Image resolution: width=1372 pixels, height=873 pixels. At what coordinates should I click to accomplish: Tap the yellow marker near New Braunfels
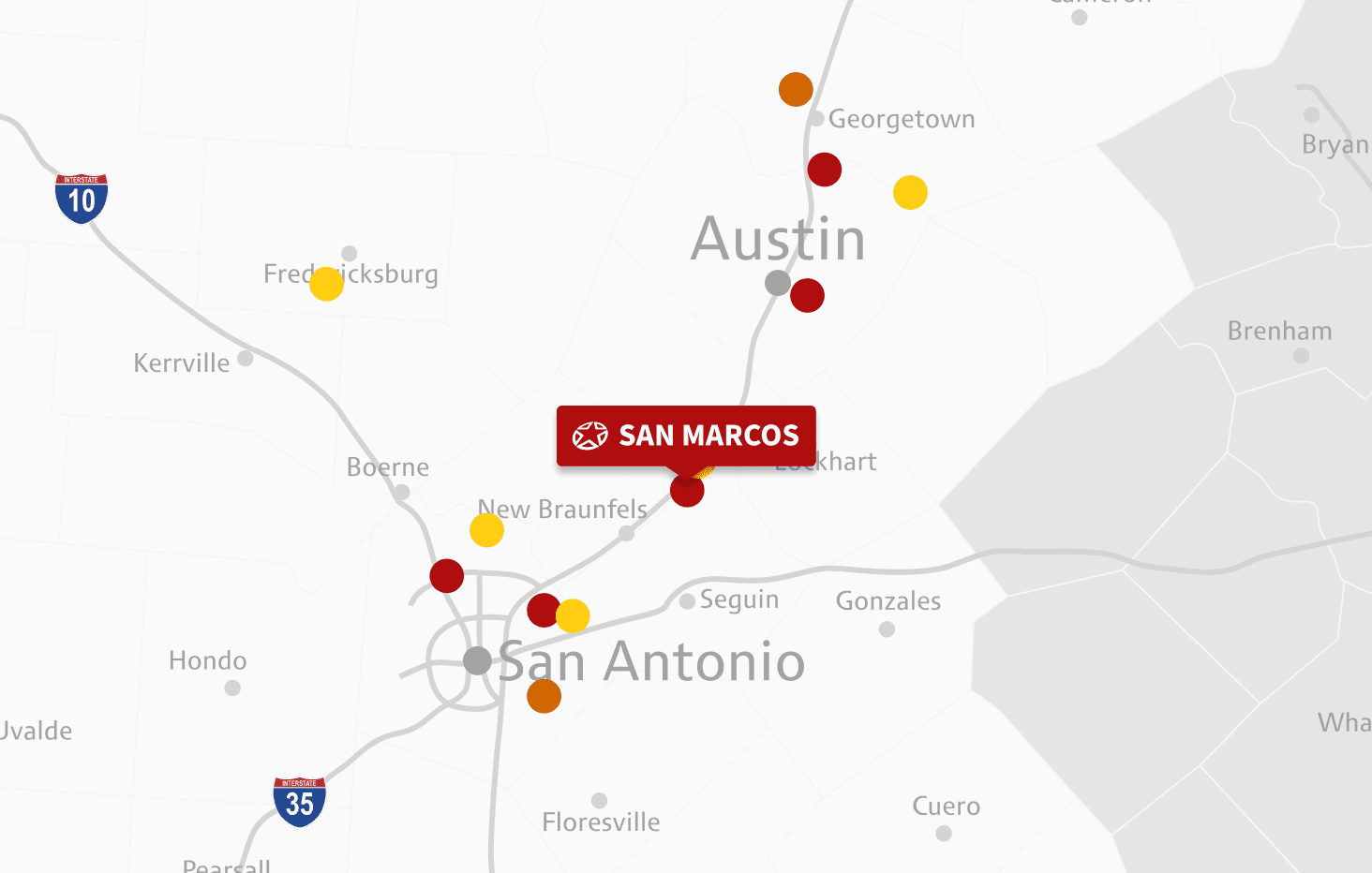tap(486, 531)
